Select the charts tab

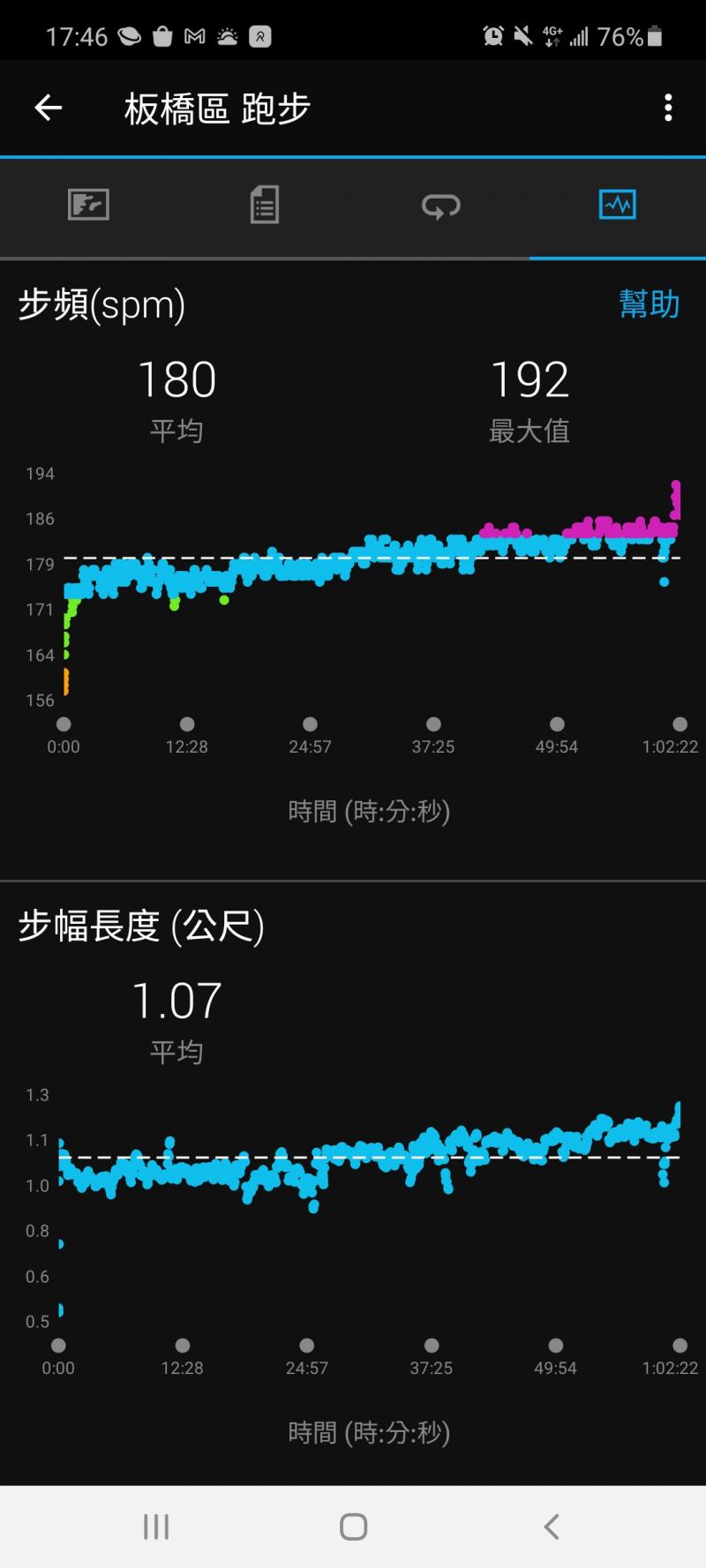click(617, 205)
